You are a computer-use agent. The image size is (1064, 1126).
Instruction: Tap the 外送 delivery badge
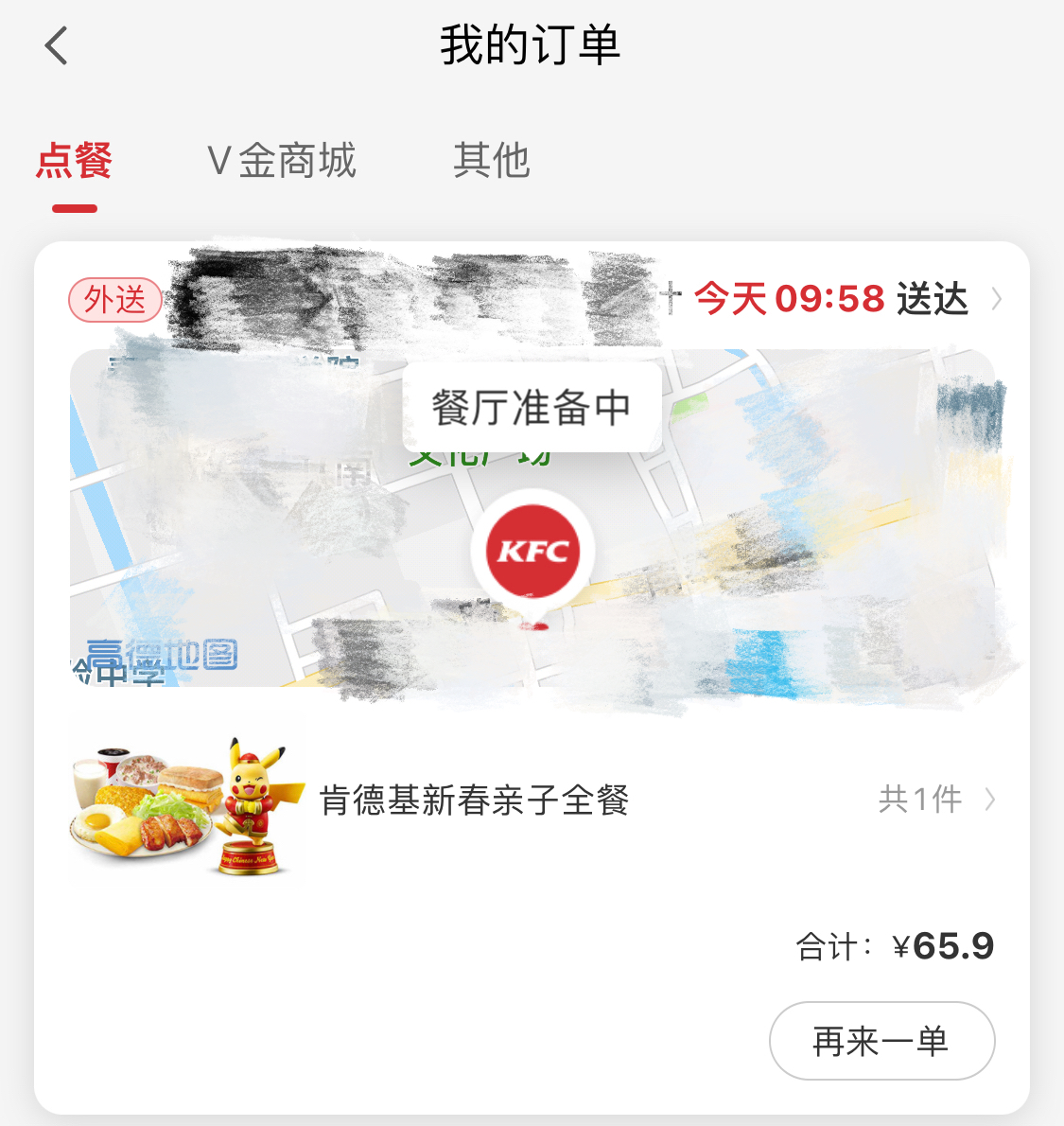[113, 299]
